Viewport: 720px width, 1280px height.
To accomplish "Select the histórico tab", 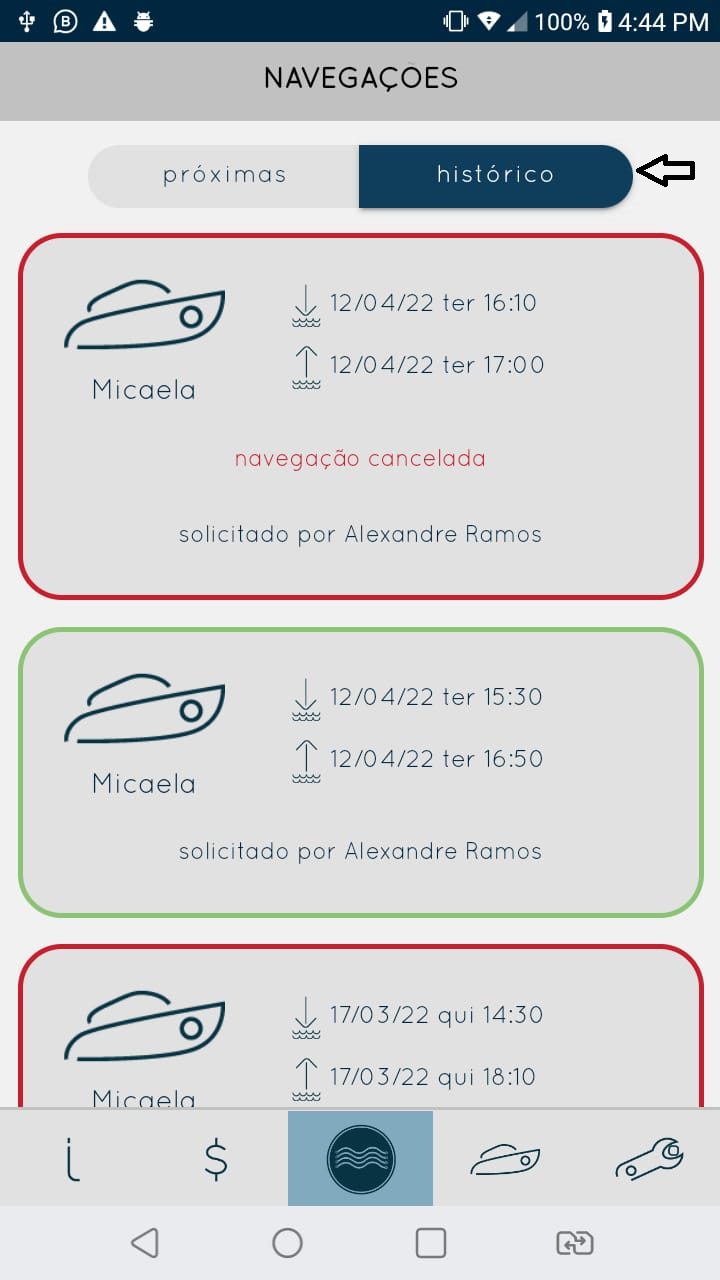I will [495, 175].
